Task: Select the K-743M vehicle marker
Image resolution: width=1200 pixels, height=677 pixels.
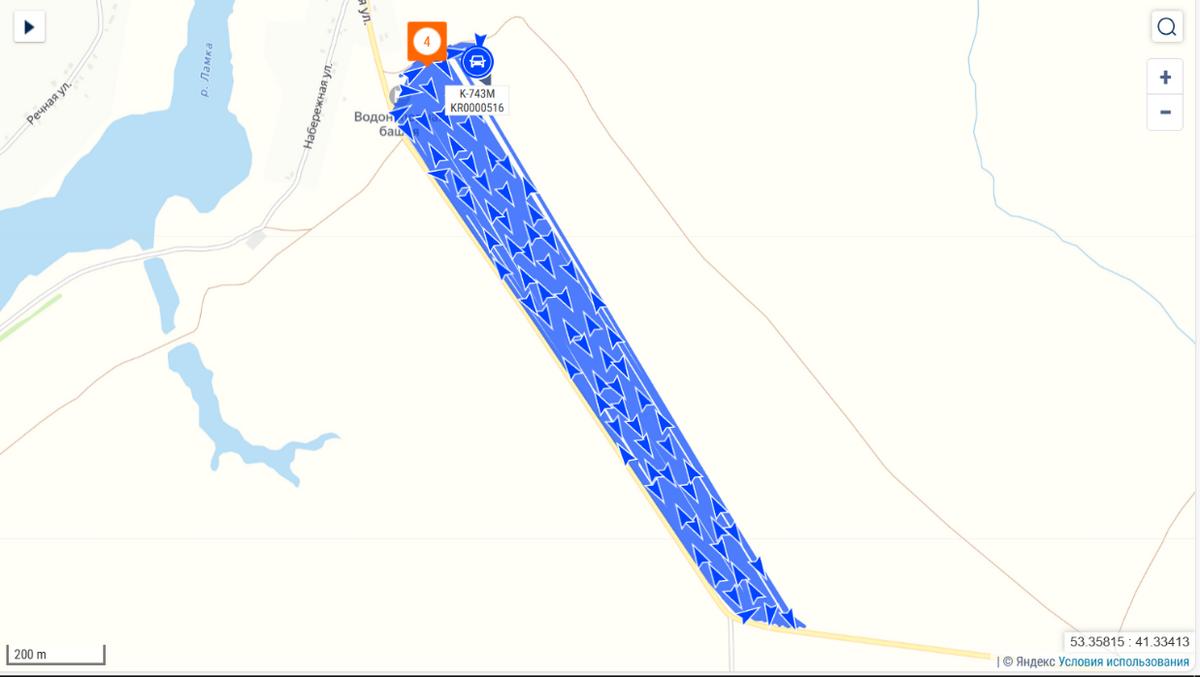Action: pyautogui.click(x=478, y=62)
